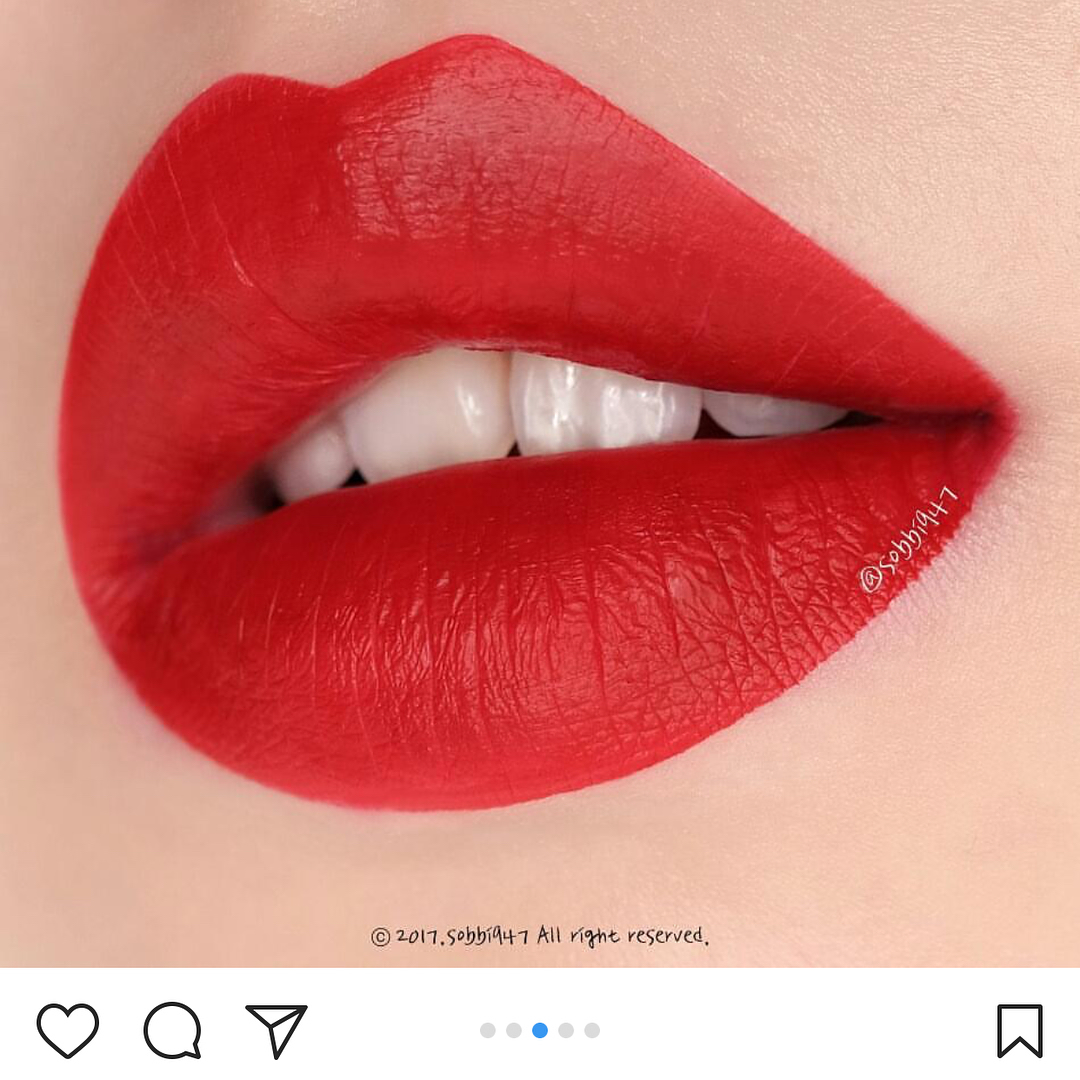Open comments with the speech bubble icon
The width and height of the screenshot is (1080, 1080).
click(173, 1030)
